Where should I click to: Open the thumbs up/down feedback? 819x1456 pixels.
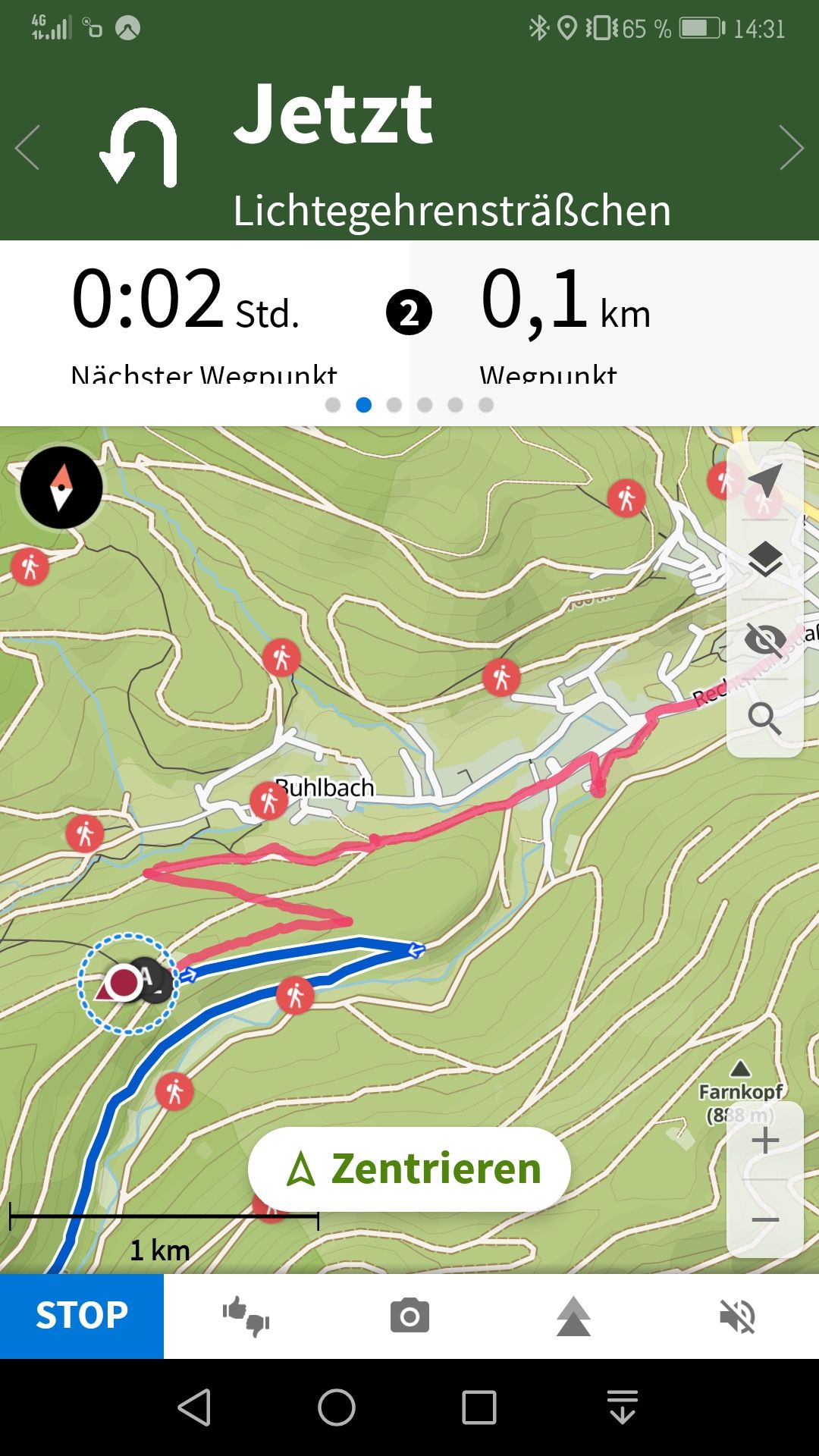coord(246,1316)
